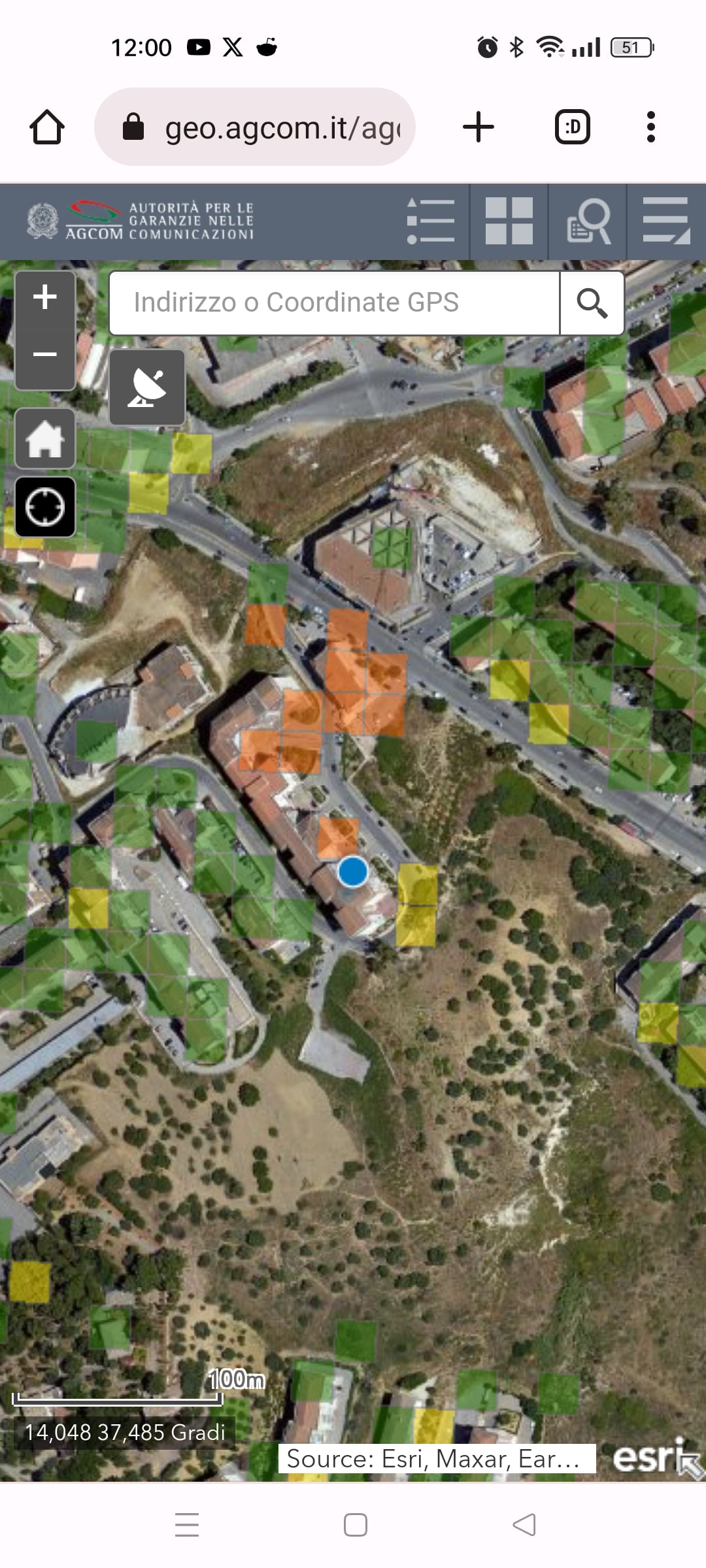Screen dimensions: 706x1568
Task: Zoom in on the map
Action: (45, 298)
